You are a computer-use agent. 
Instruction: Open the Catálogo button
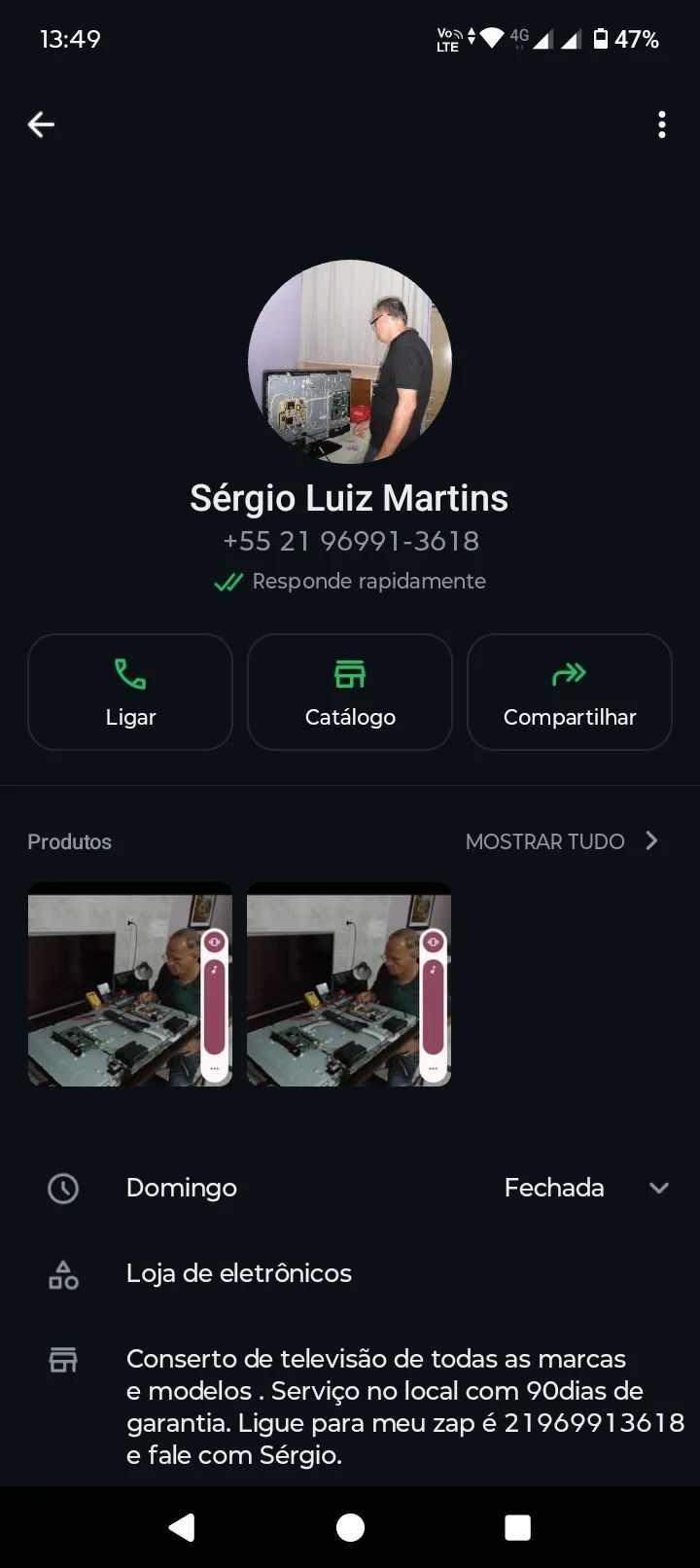350,693
